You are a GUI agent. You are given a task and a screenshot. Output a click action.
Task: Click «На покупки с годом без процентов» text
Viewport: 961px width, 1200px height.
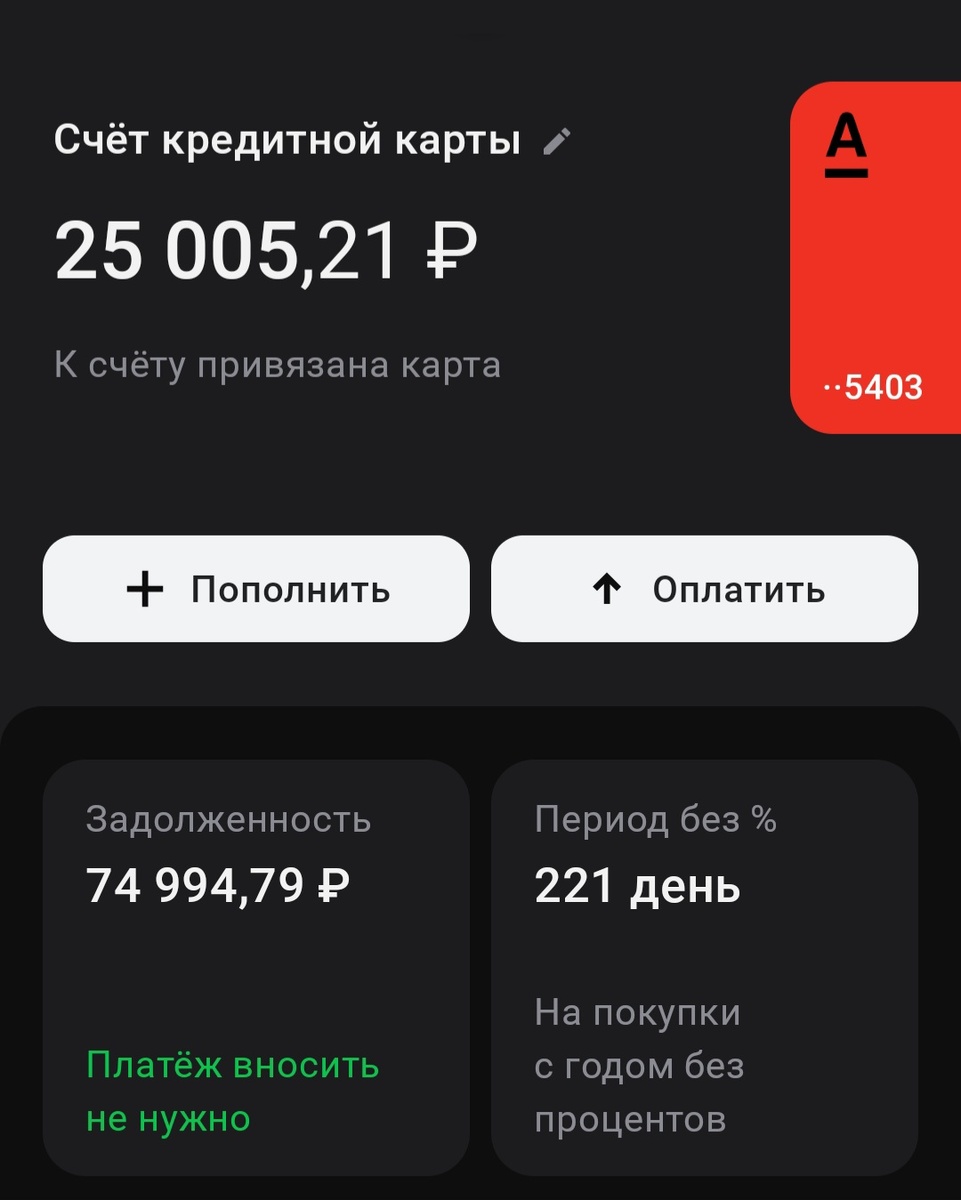tap(639, 1065)
